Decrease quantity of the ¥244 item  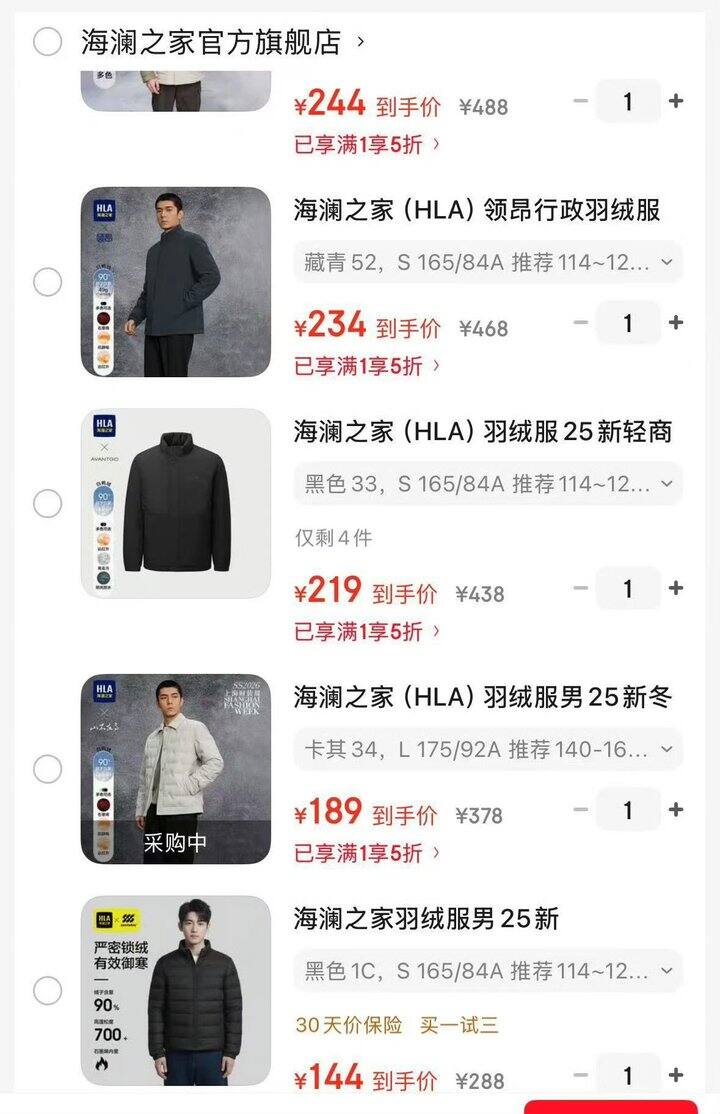tap(580, 101)
